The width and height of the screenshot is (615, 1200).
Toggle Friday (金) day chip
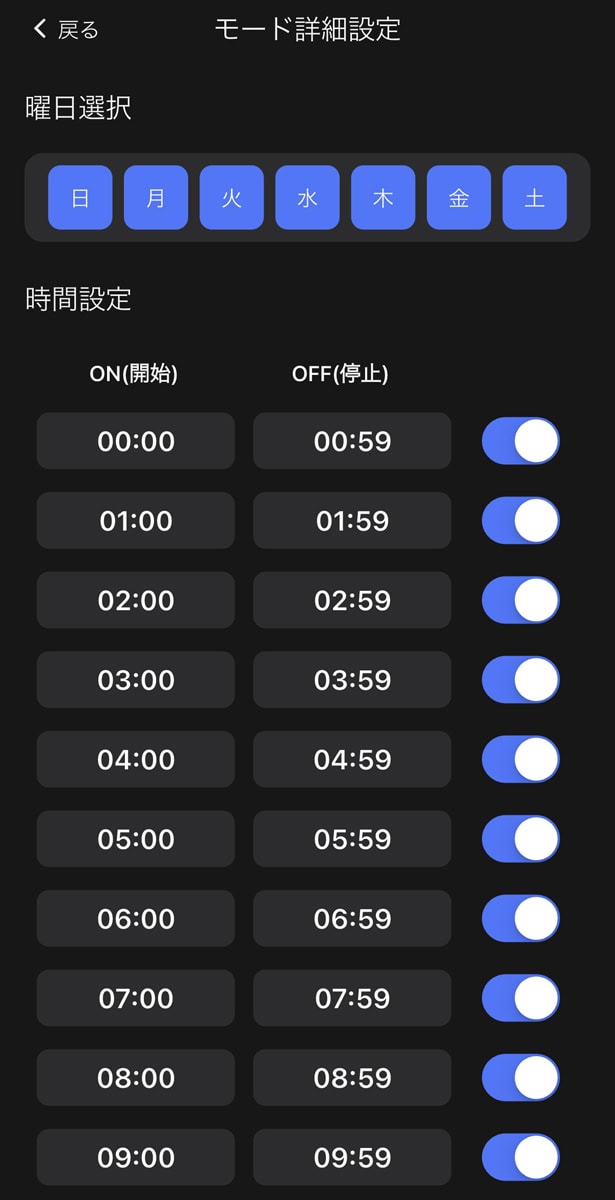tap(459, 198)
